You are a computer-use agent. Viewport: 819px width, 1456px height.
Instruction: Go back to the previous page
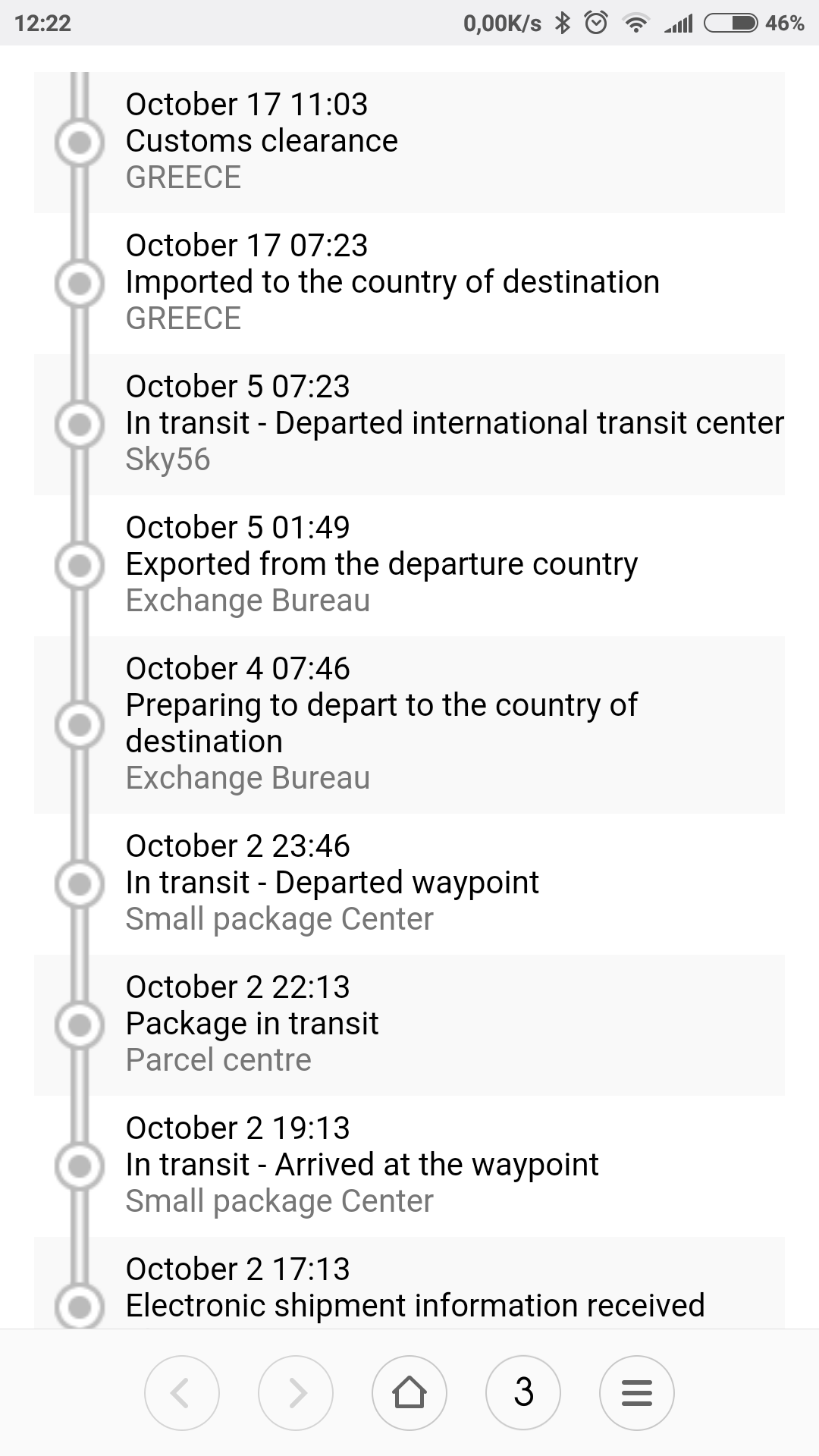pyautogui.click(x=182, y=1392)
